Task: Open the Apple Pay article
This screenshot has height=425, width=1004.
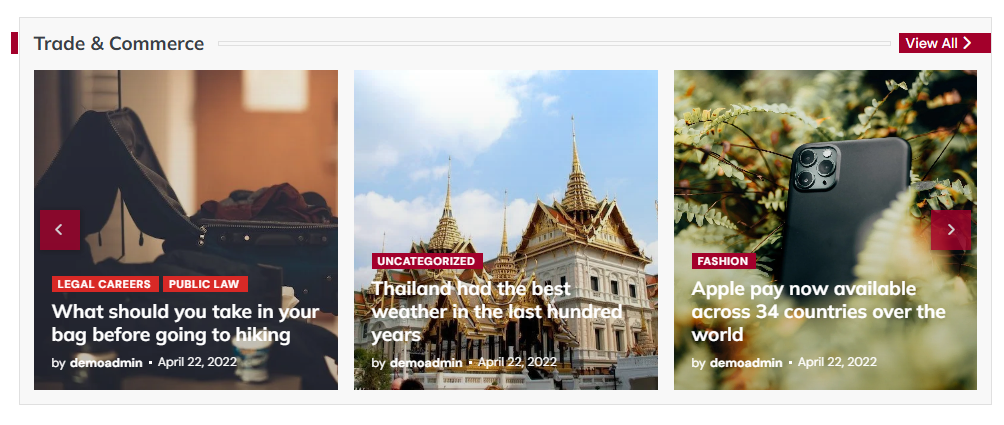Action: point(817,311)
